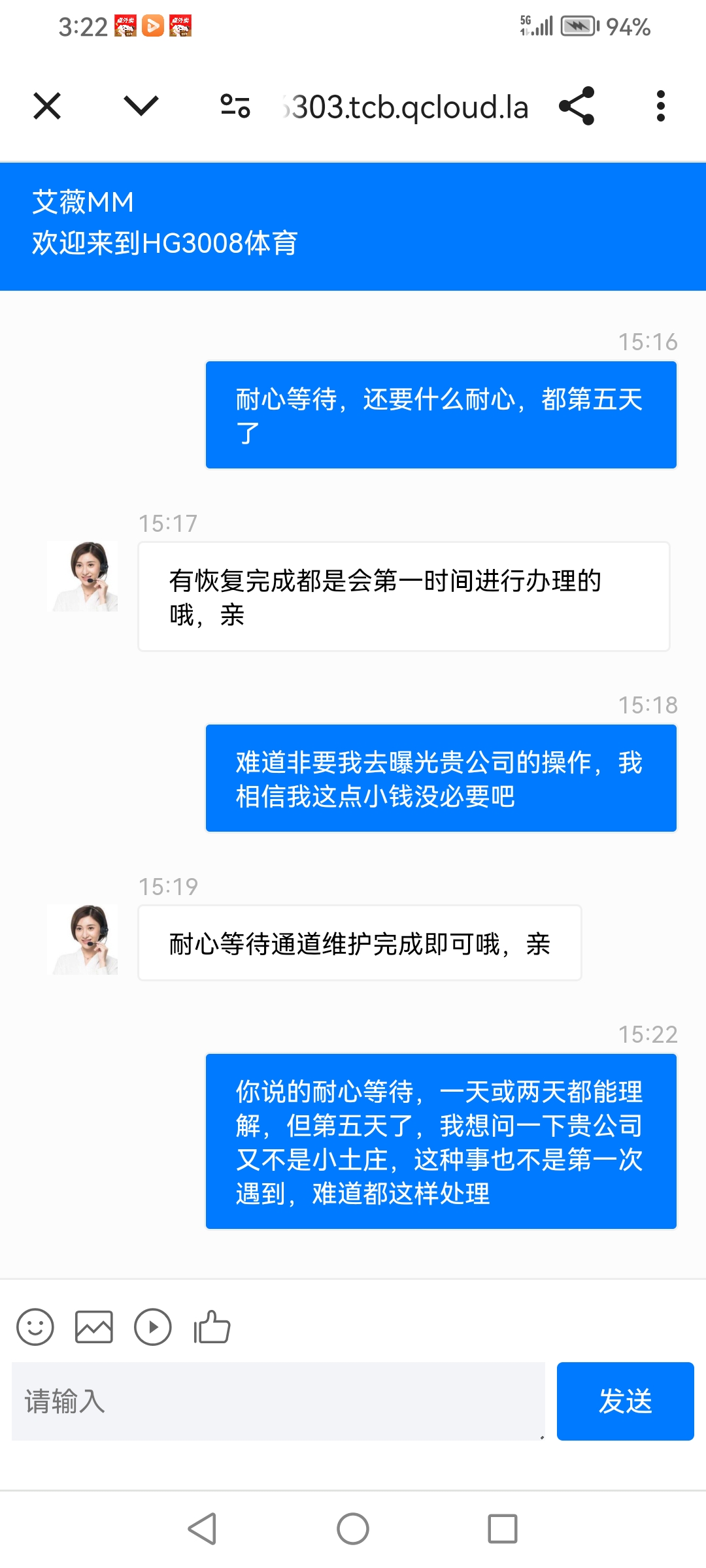Tap the thumbs-up like icon
Screen dimensions: 706x1568
pyautogui.click(x=210, y=1326)
